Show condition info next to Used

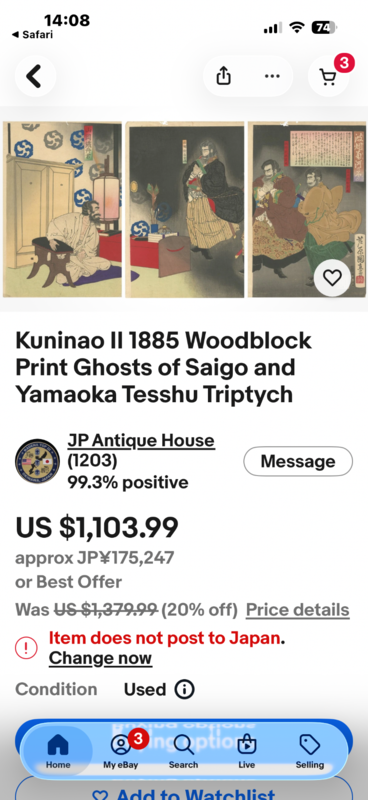point(184,690)
